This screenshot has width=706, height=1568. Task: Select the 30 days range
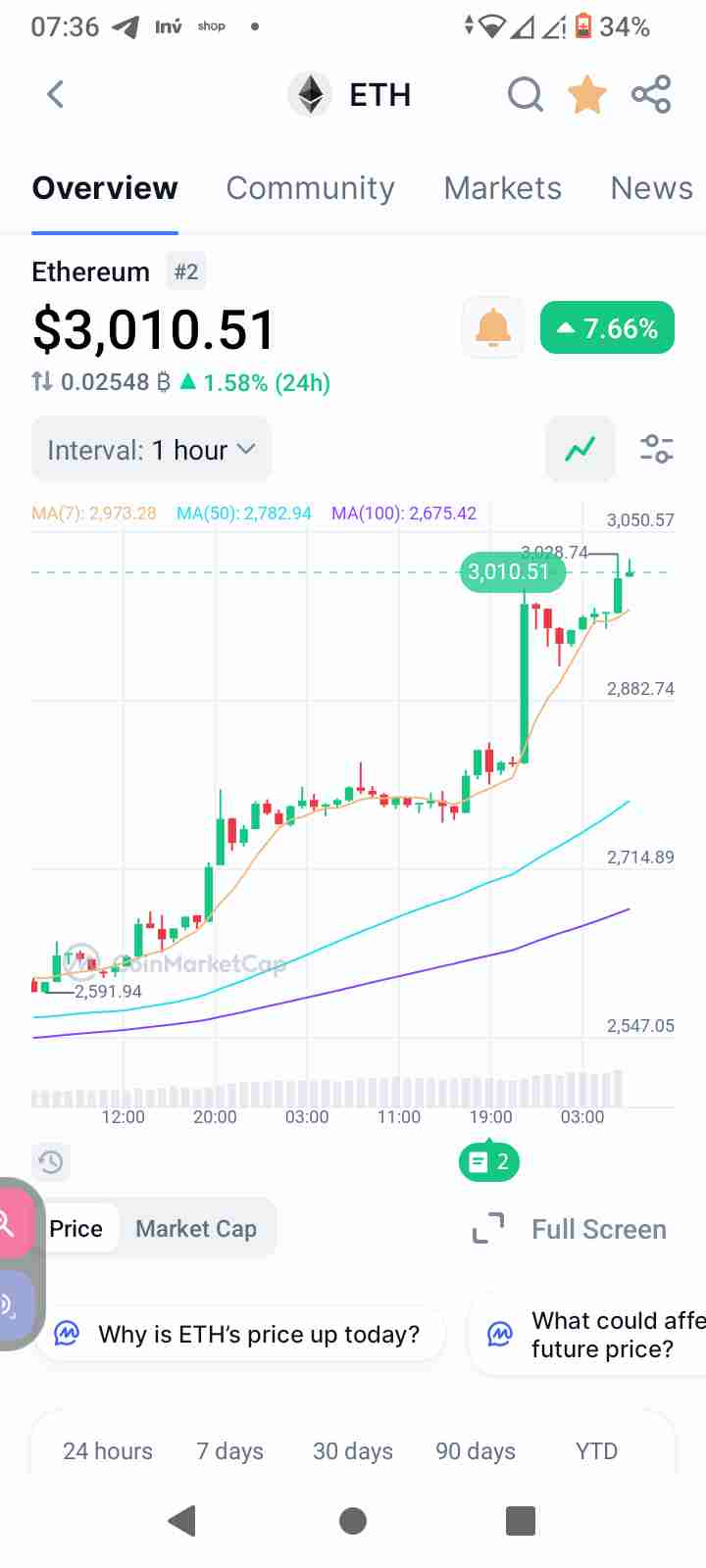352,1450
